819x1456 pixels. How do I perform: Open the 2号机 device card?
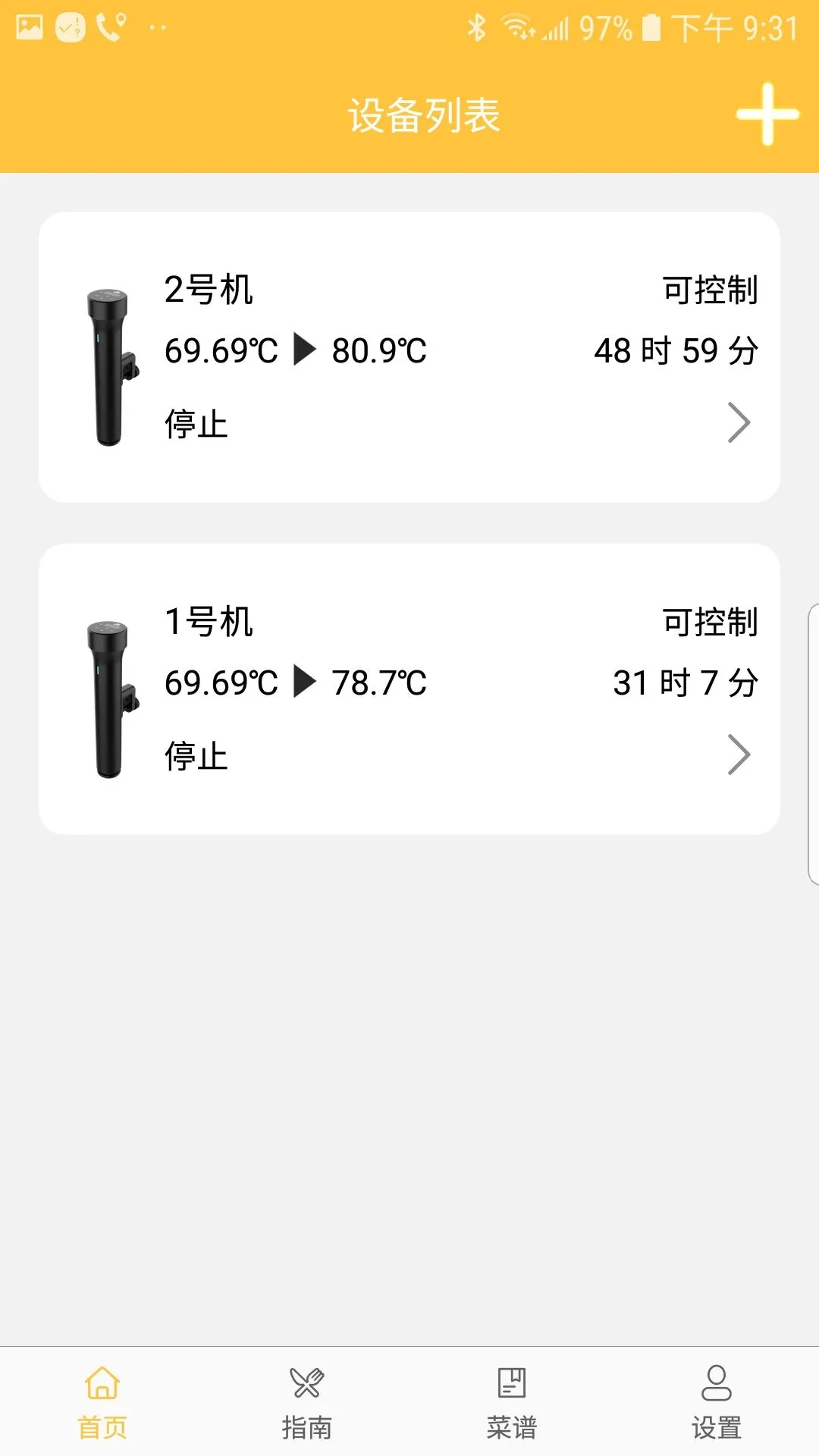[409, 357]
